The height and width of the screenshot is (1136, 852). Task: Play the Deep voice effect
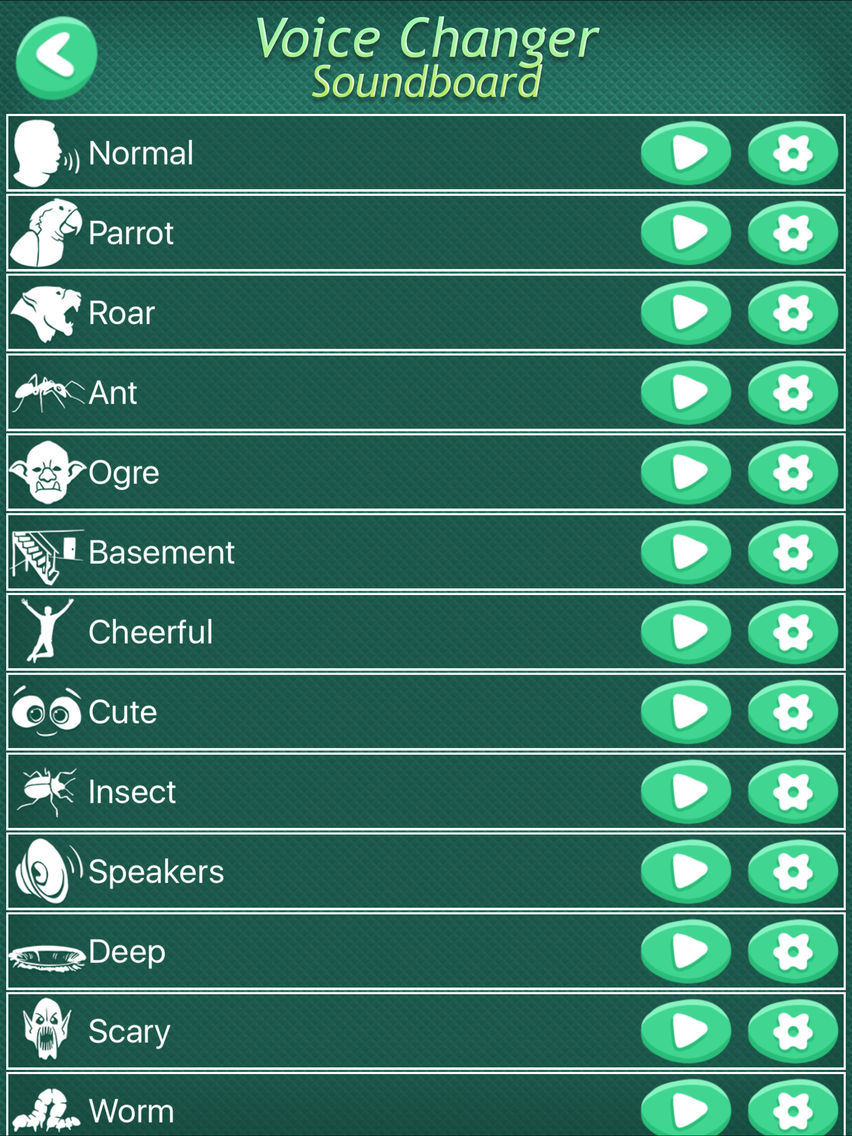(x=687, y=951)
